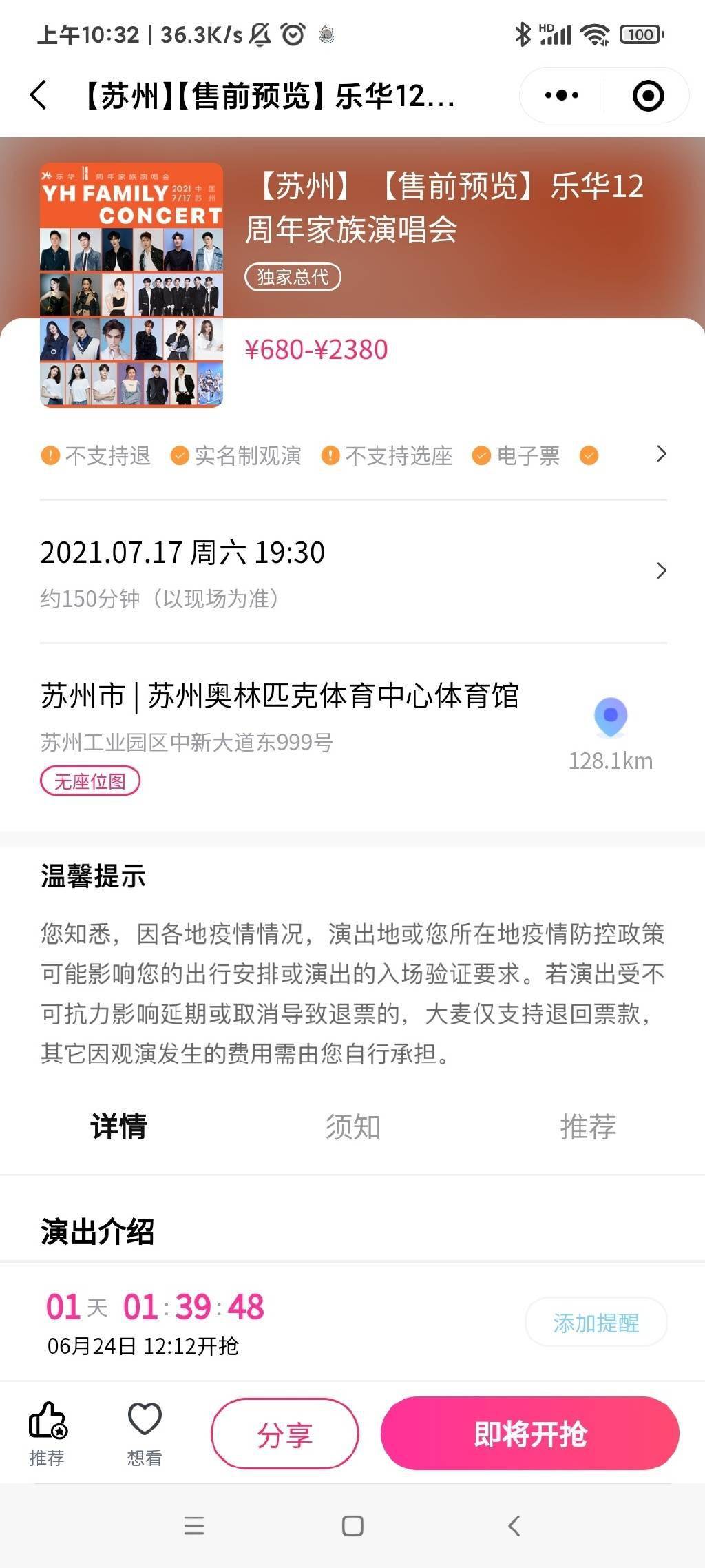Image resolution: width=705 pixels, height=1568 pixels.
Task: Go to the system home screen
Action: (352, 1526)
